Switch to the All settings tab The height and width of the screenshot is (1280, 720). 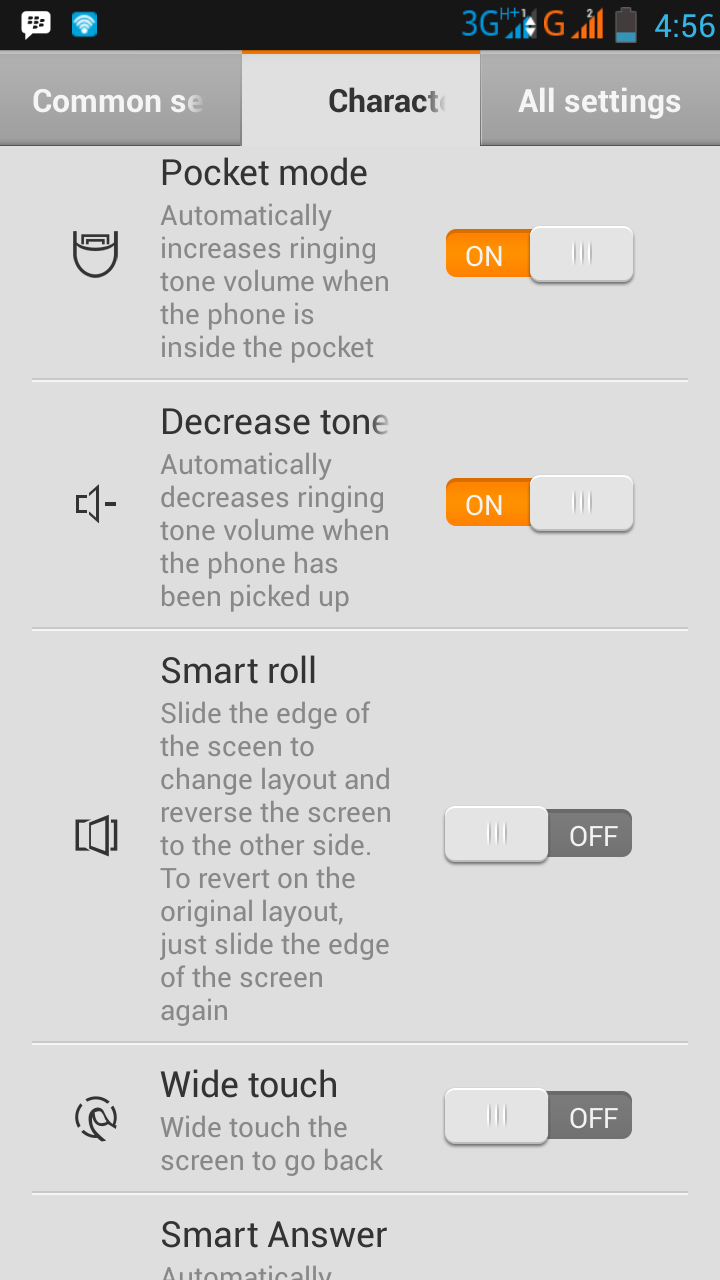(599, 101)
